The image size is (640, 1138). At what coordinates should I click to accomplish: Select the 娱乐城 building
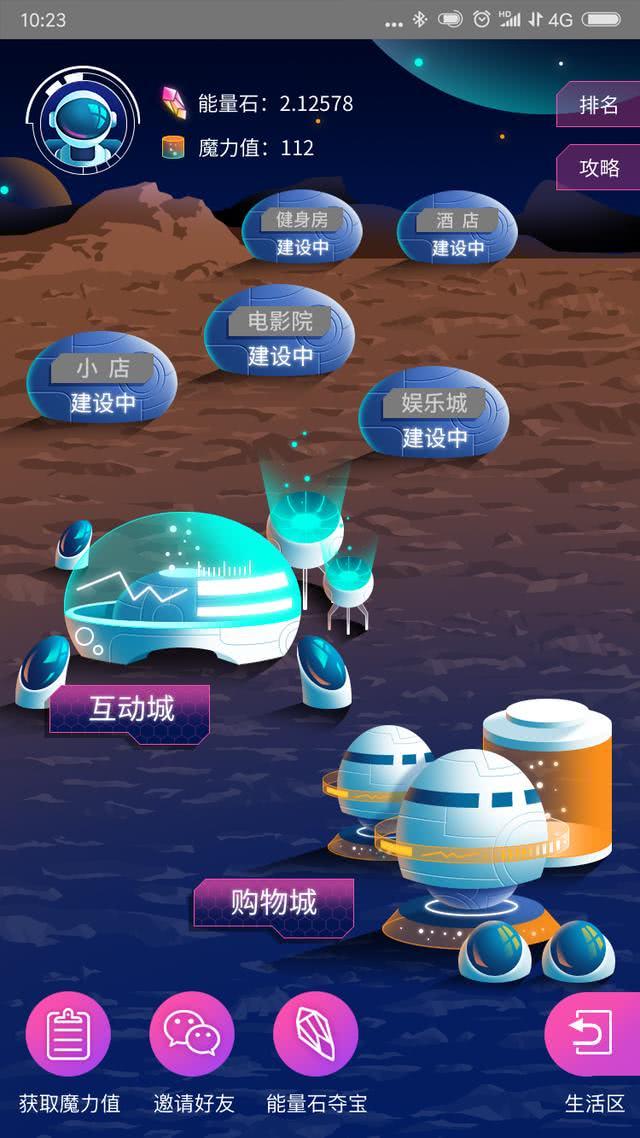(434, 419)
